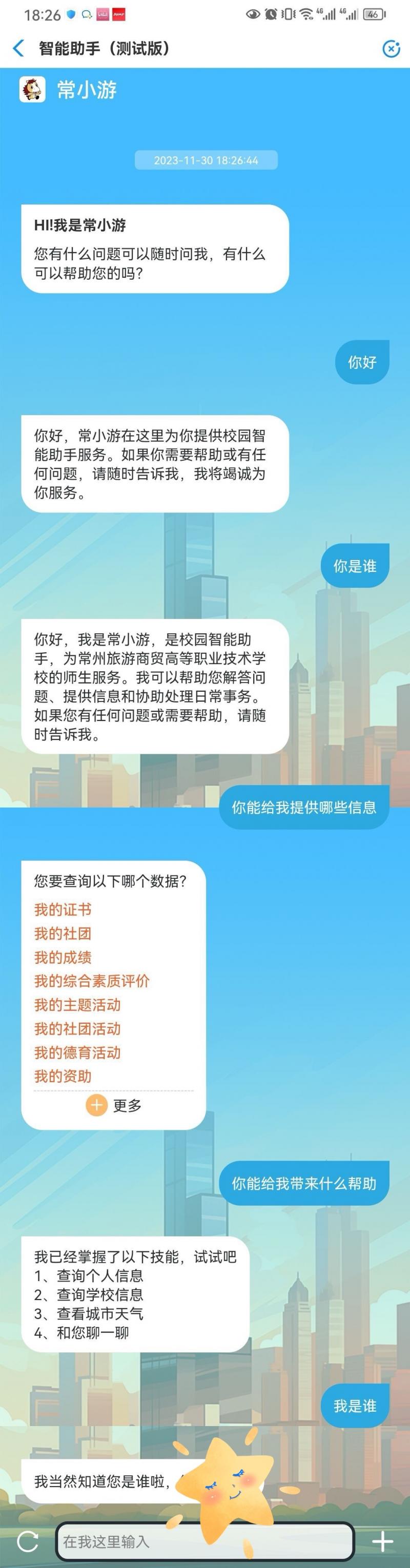View 我的德育活动
Screen dimensions: 410x1568
click(x=77, y=1053)
